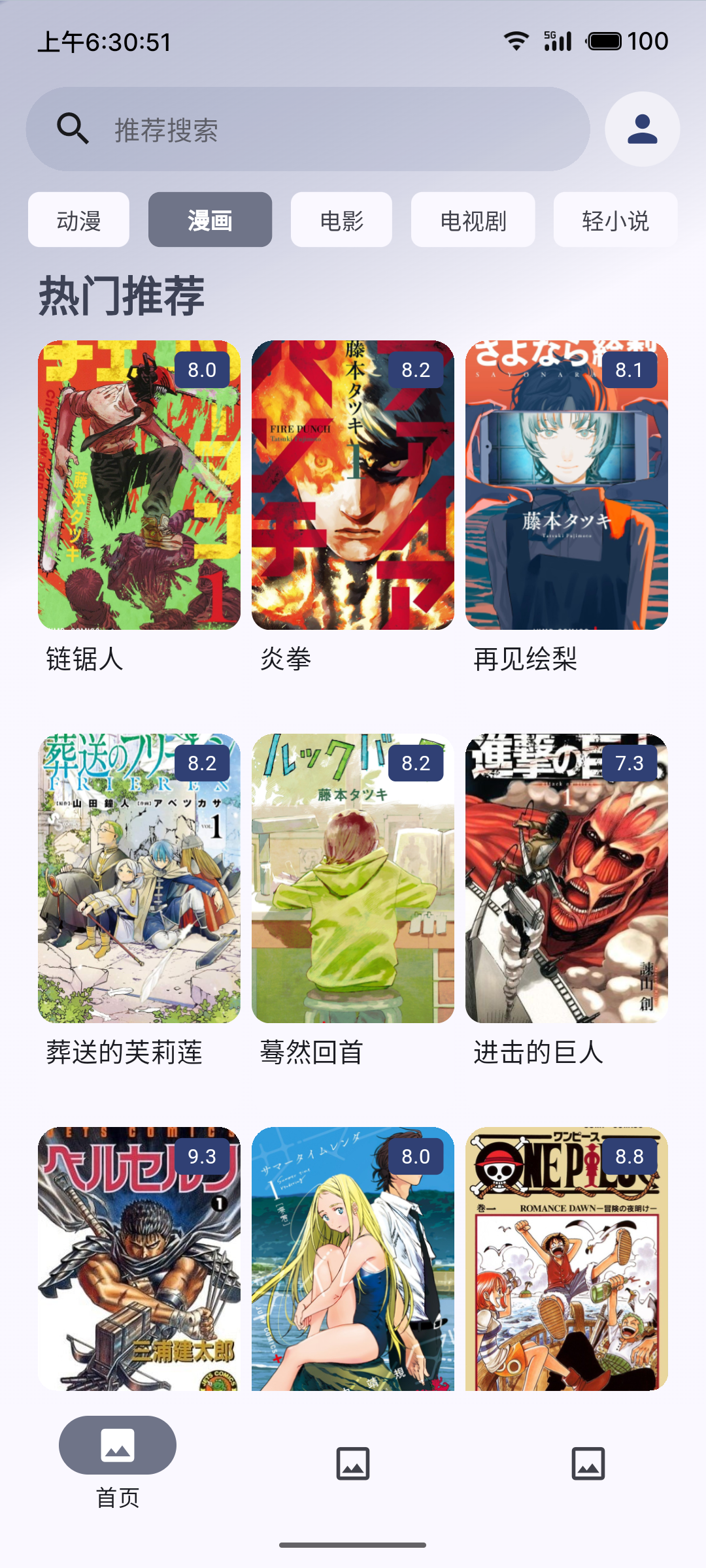Open the 再见绘梨 manga card
Image resolution: width=706 pixels, height=1568 pixels.
pyautogui.click(x=567, y=485)
